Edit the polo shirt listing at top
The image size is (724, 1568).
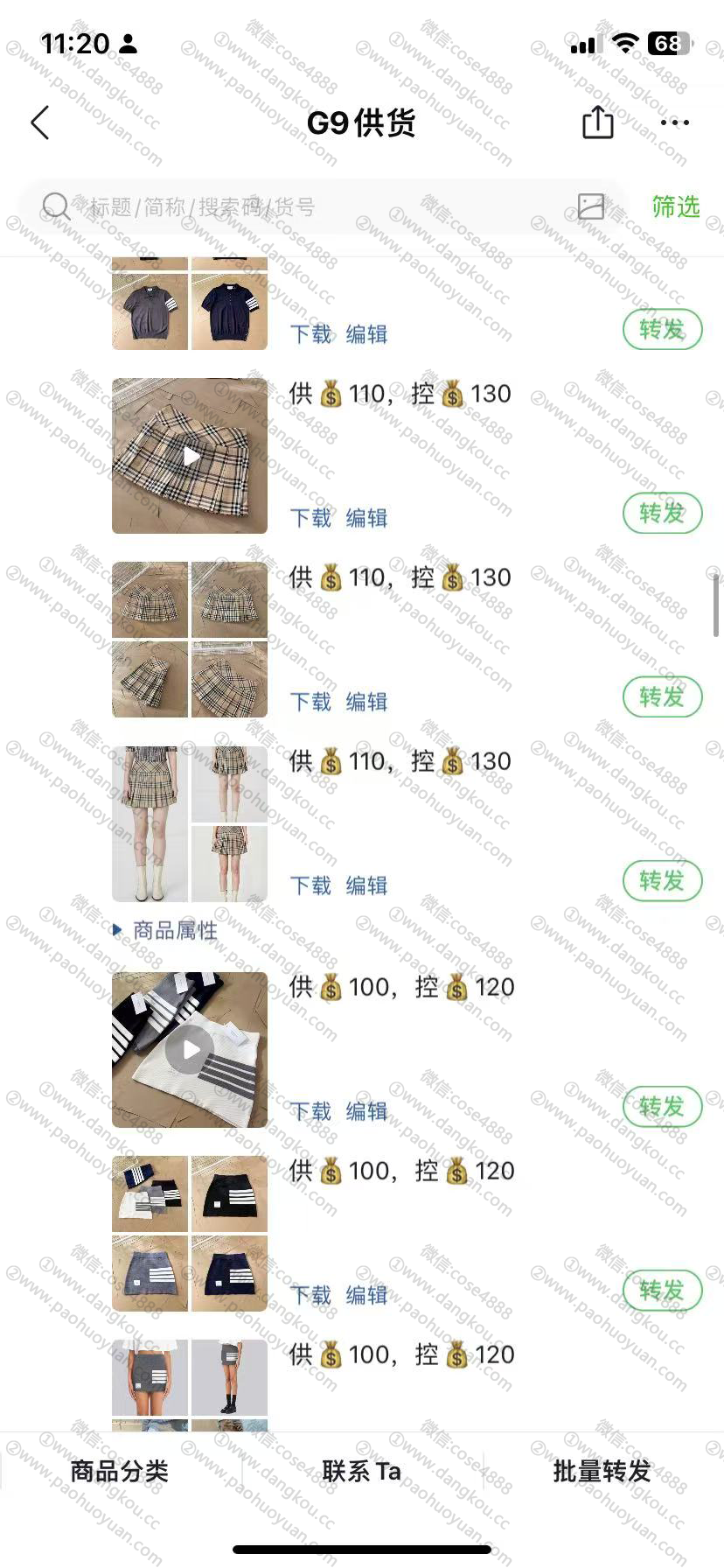pyautogui.click(x=366, y=334)
